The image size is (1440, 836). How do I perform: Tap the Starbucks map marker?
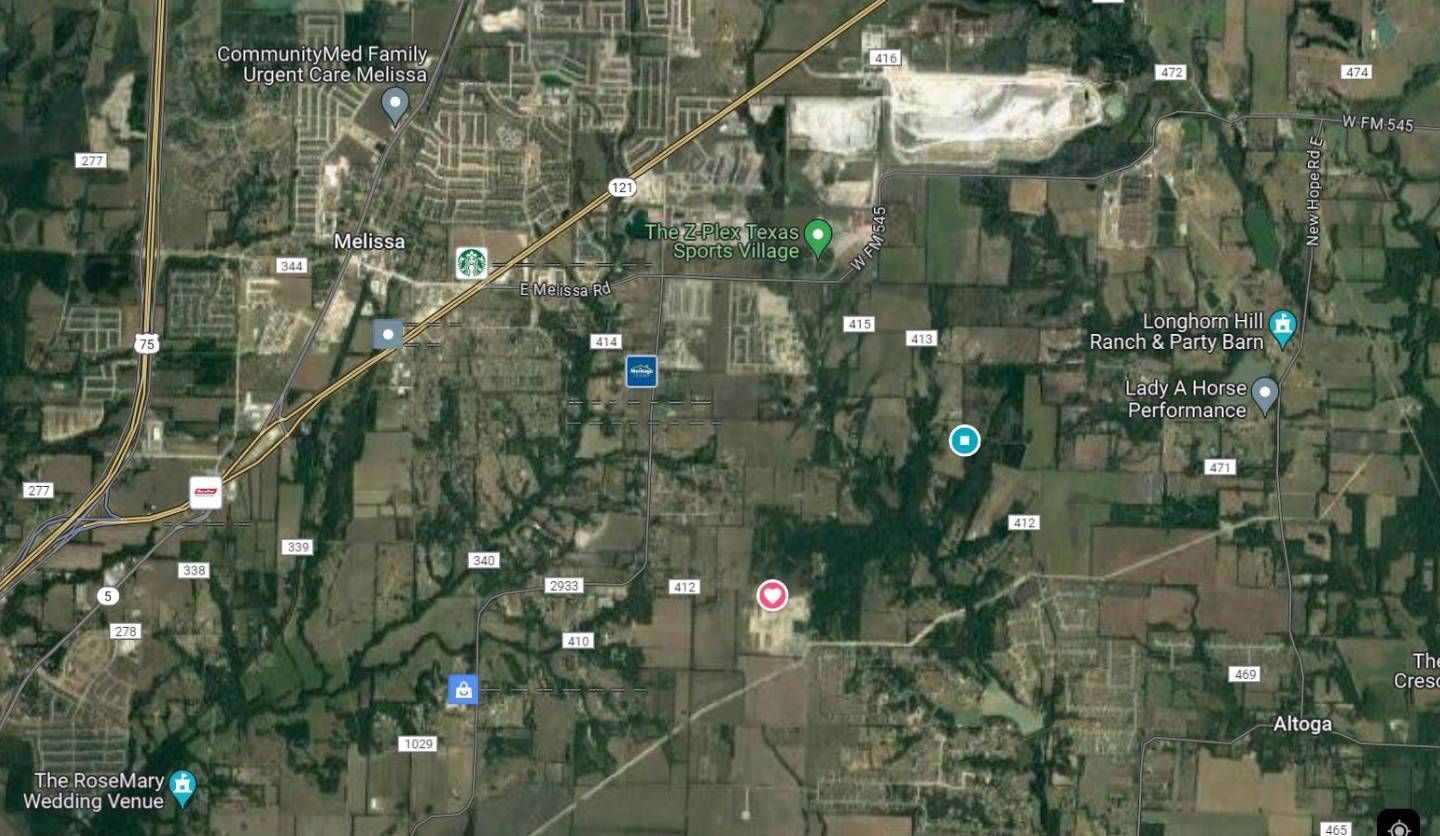coord(471,263)
